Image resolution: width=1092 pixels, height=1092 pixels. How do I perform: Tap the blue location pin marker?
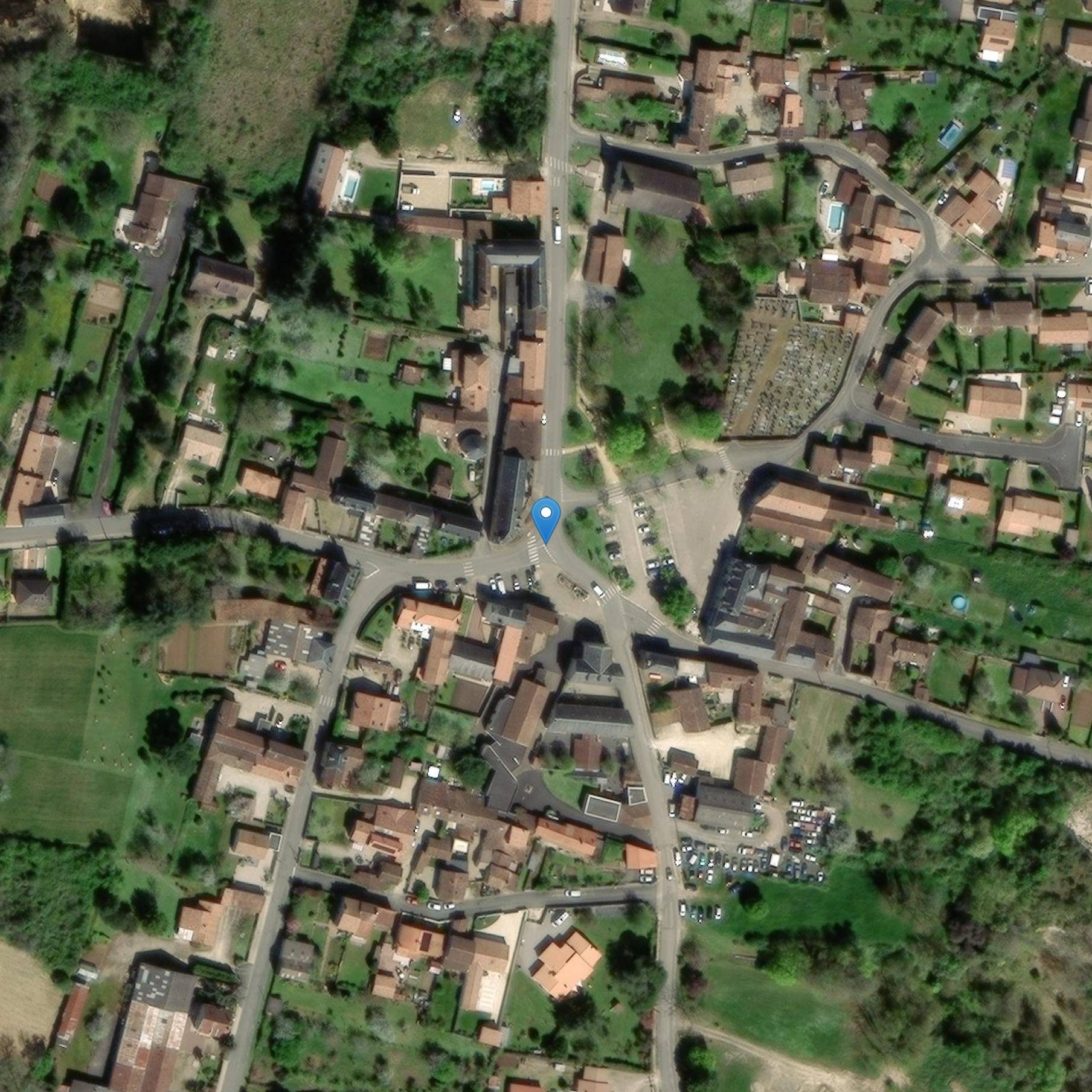coord(546,517)
